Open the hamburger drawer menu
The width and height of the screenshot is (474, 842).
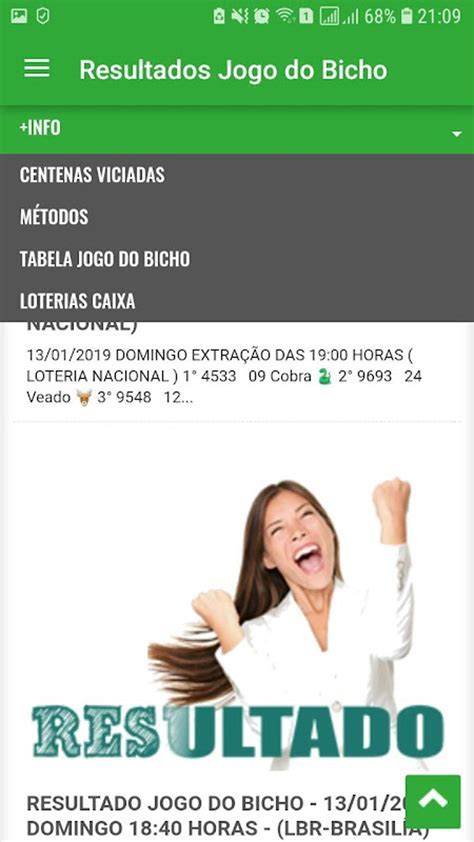click(37, 69)
